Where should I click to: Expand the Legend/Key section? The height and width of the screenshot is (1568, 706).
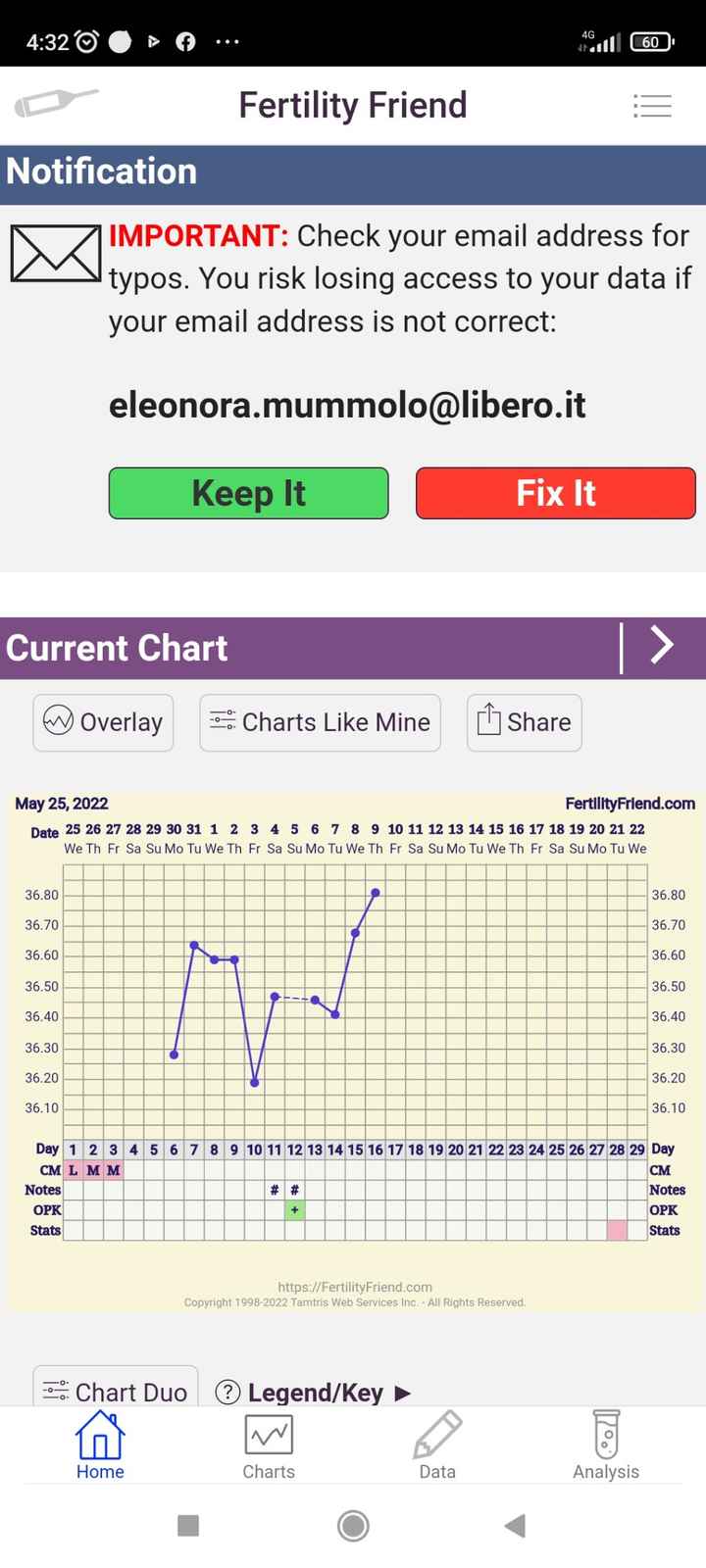[x=313, y=1393]
